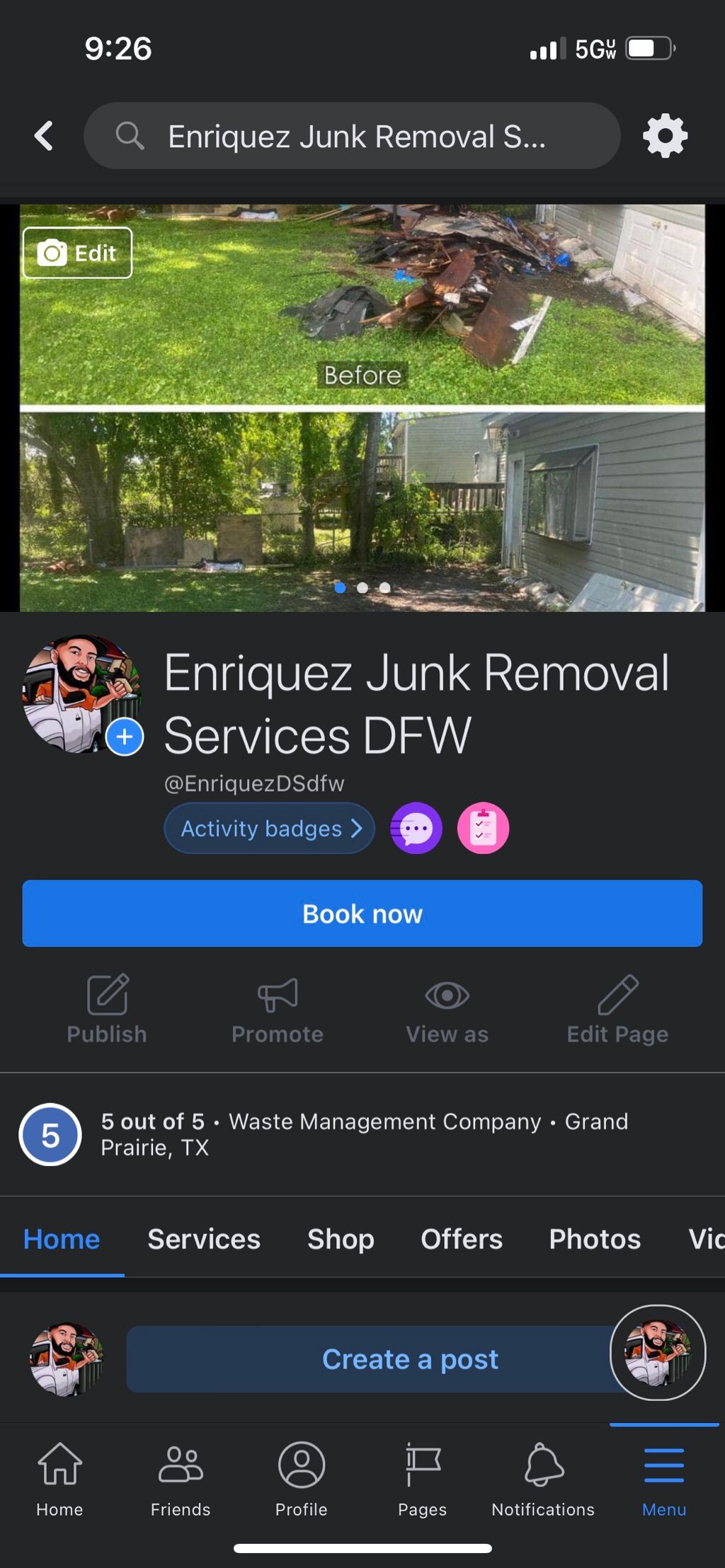Publish a new page post
725x1568 pixels.
click(107, 1010)
